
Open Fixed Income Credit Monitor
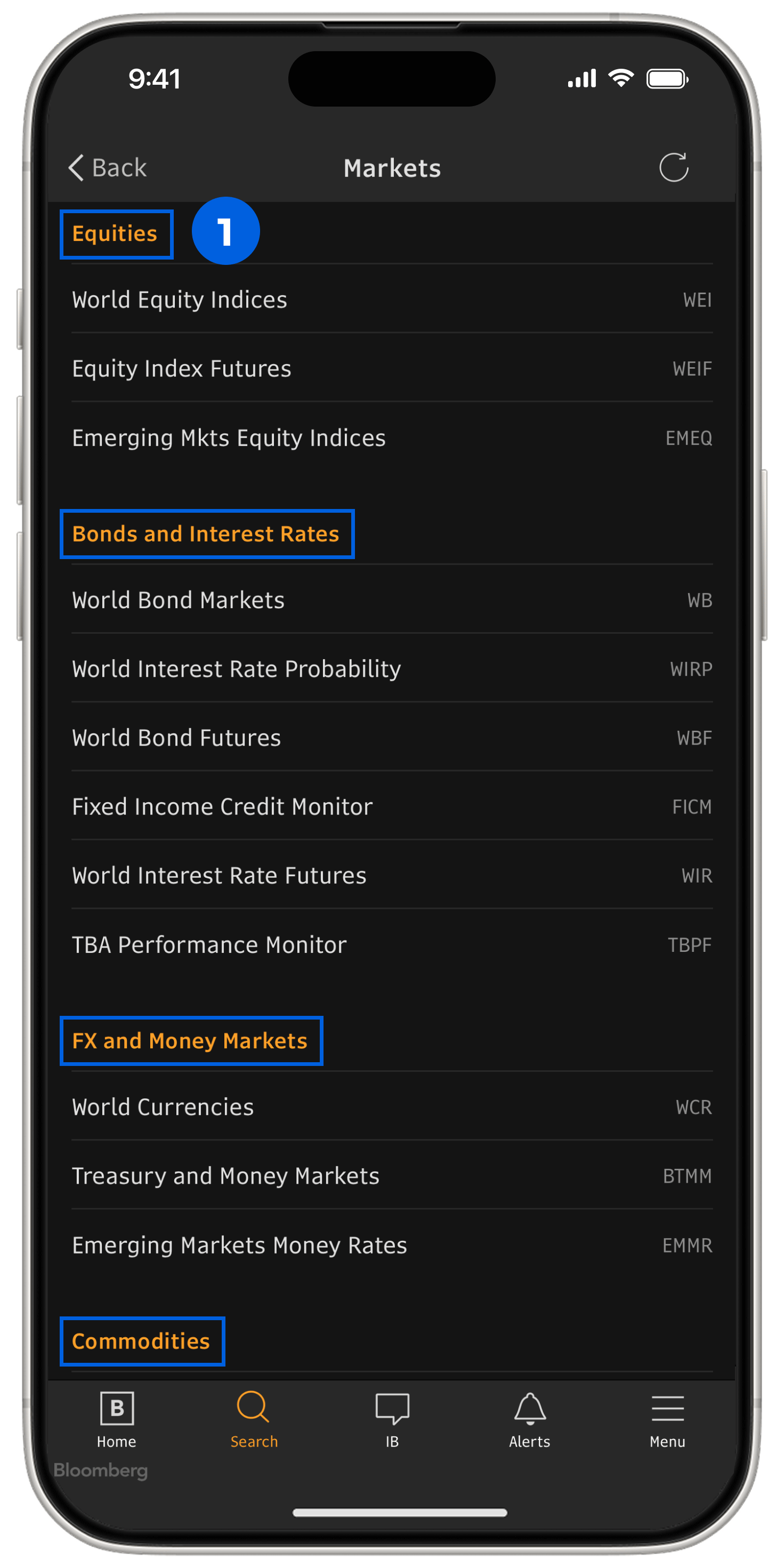click(392, 806)
